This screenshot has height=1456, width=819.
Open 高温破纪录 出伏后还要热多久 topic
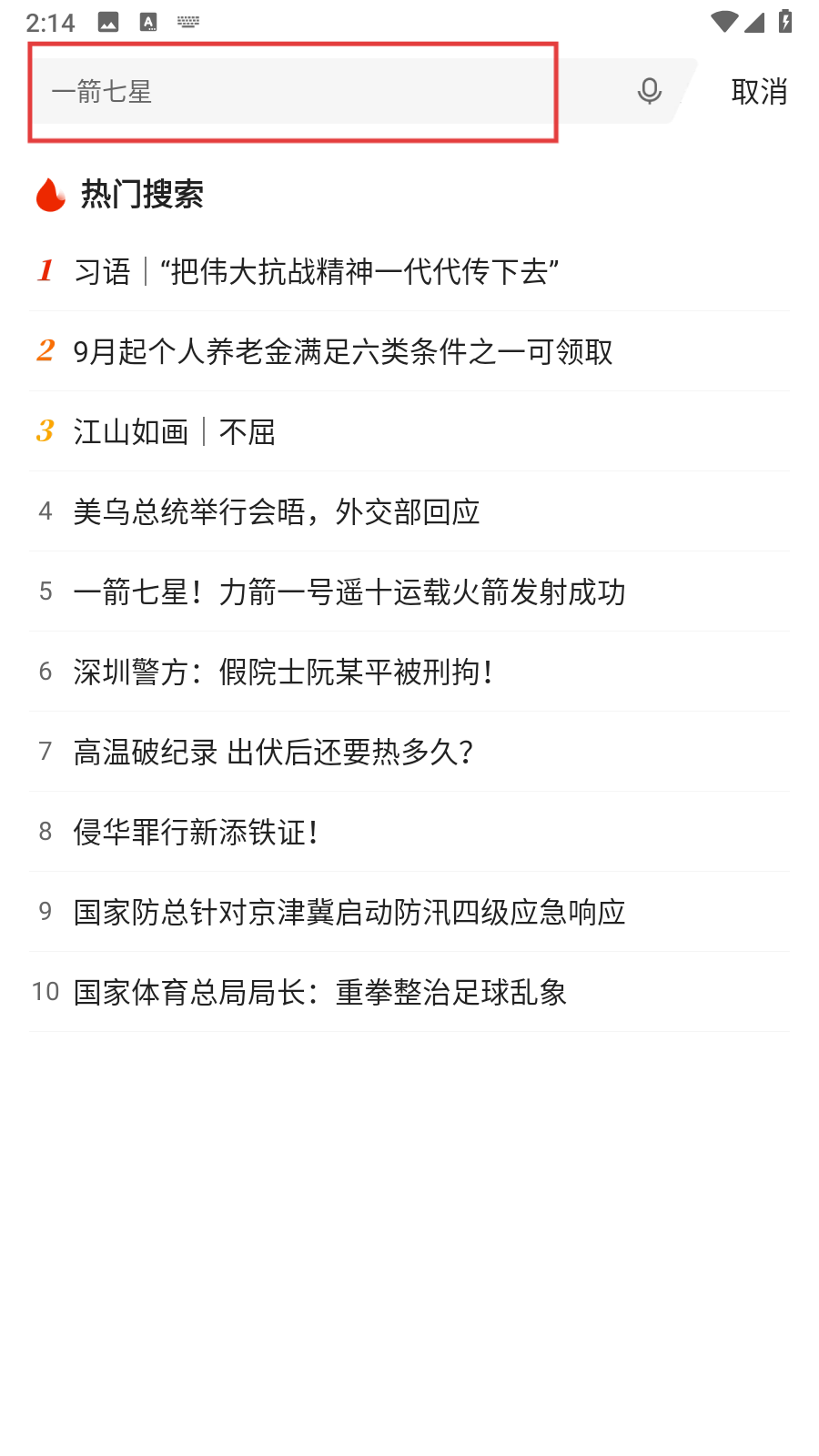[273, 752]
